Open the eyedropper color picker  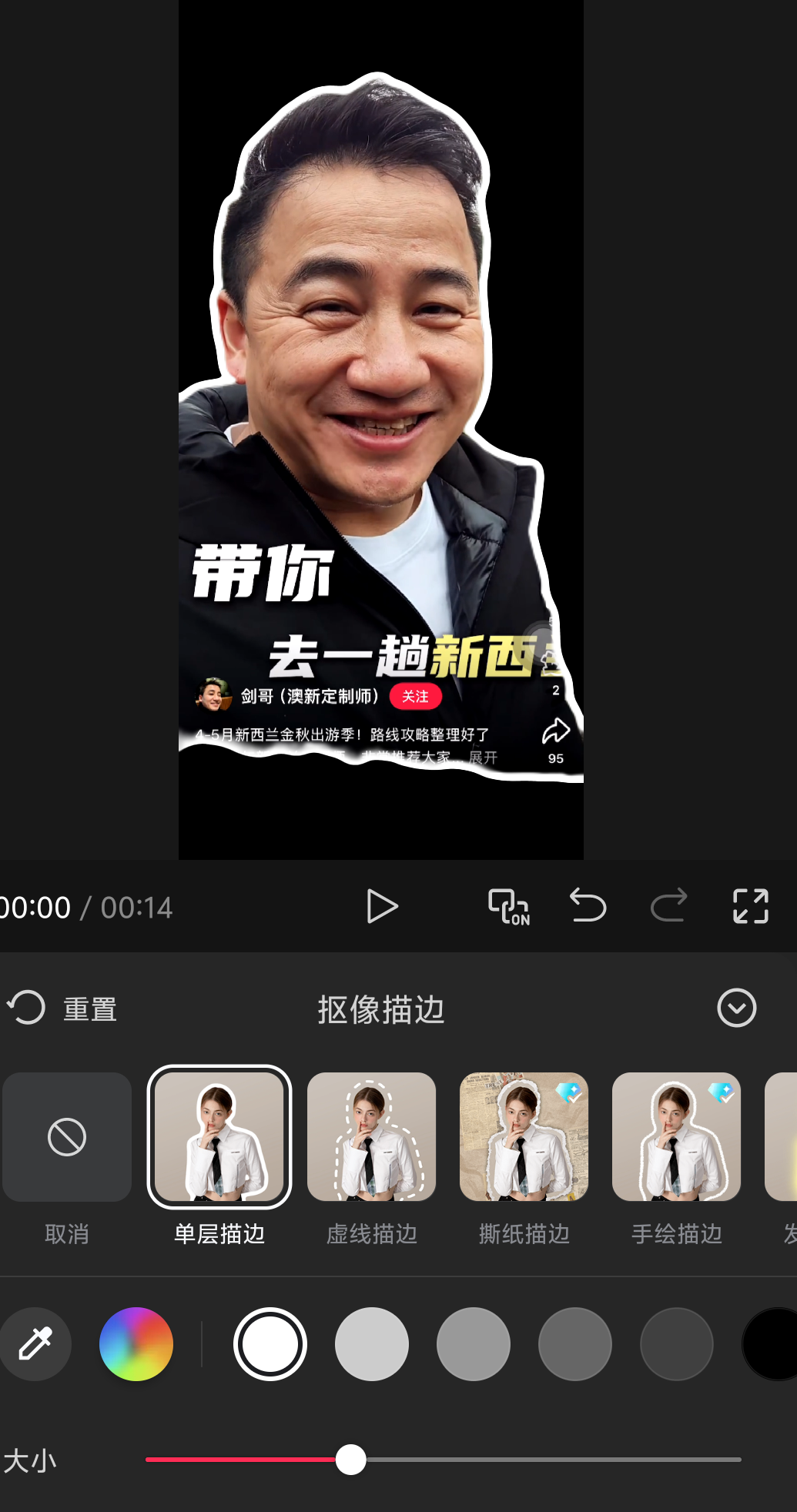[35, 1343]
